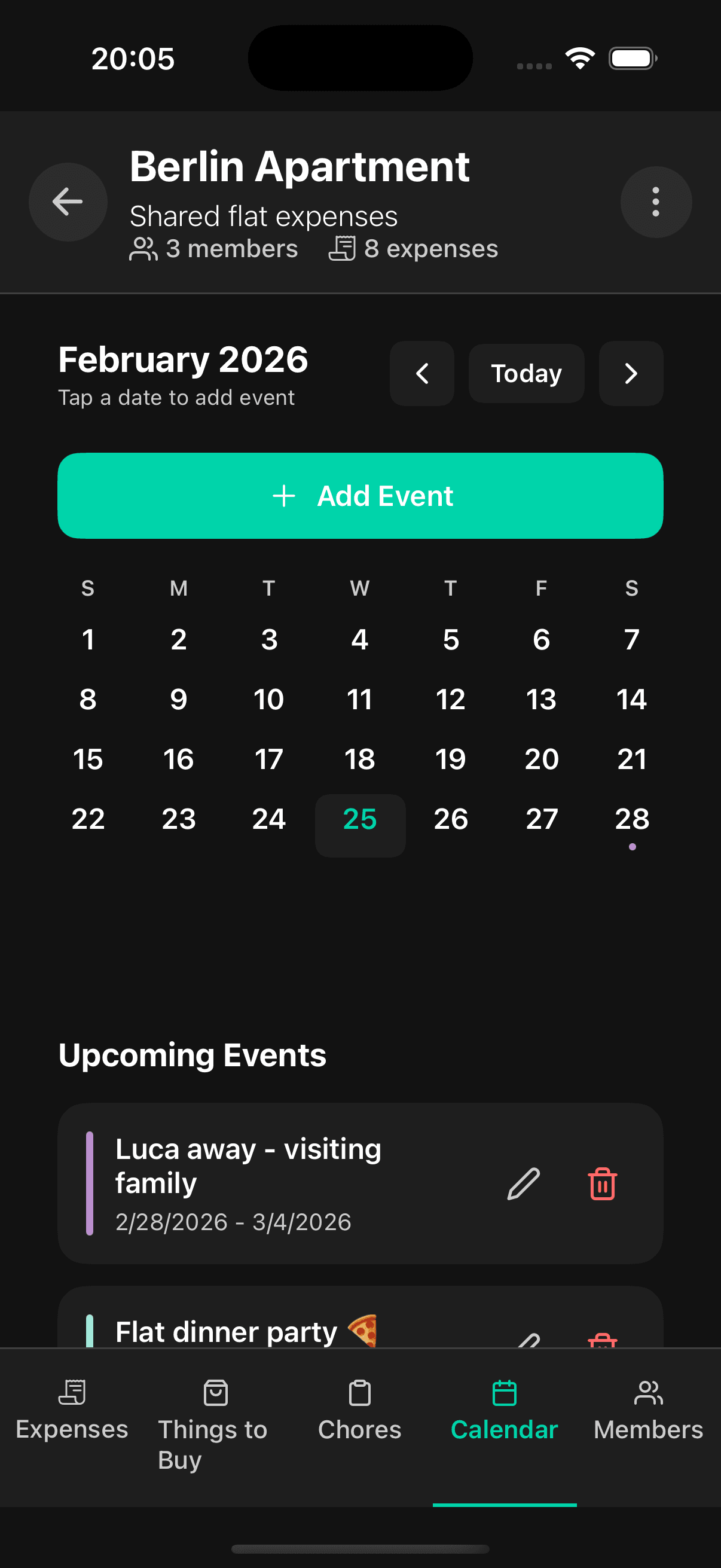Tap the Upcoming Events section heading
Screen dimensions: 721x1568
tap(193, 1055)
